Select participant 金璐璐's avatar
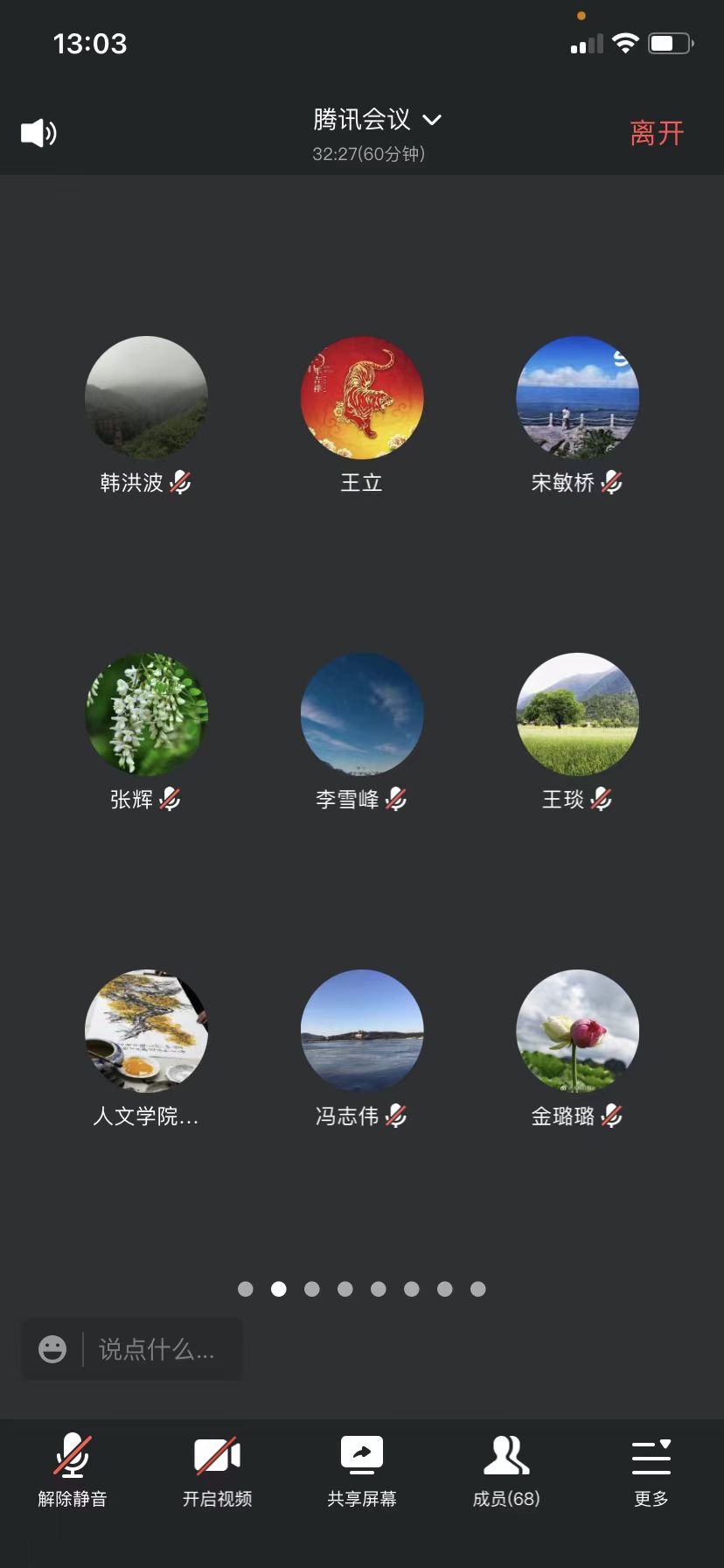 [x=578, y=1031]
